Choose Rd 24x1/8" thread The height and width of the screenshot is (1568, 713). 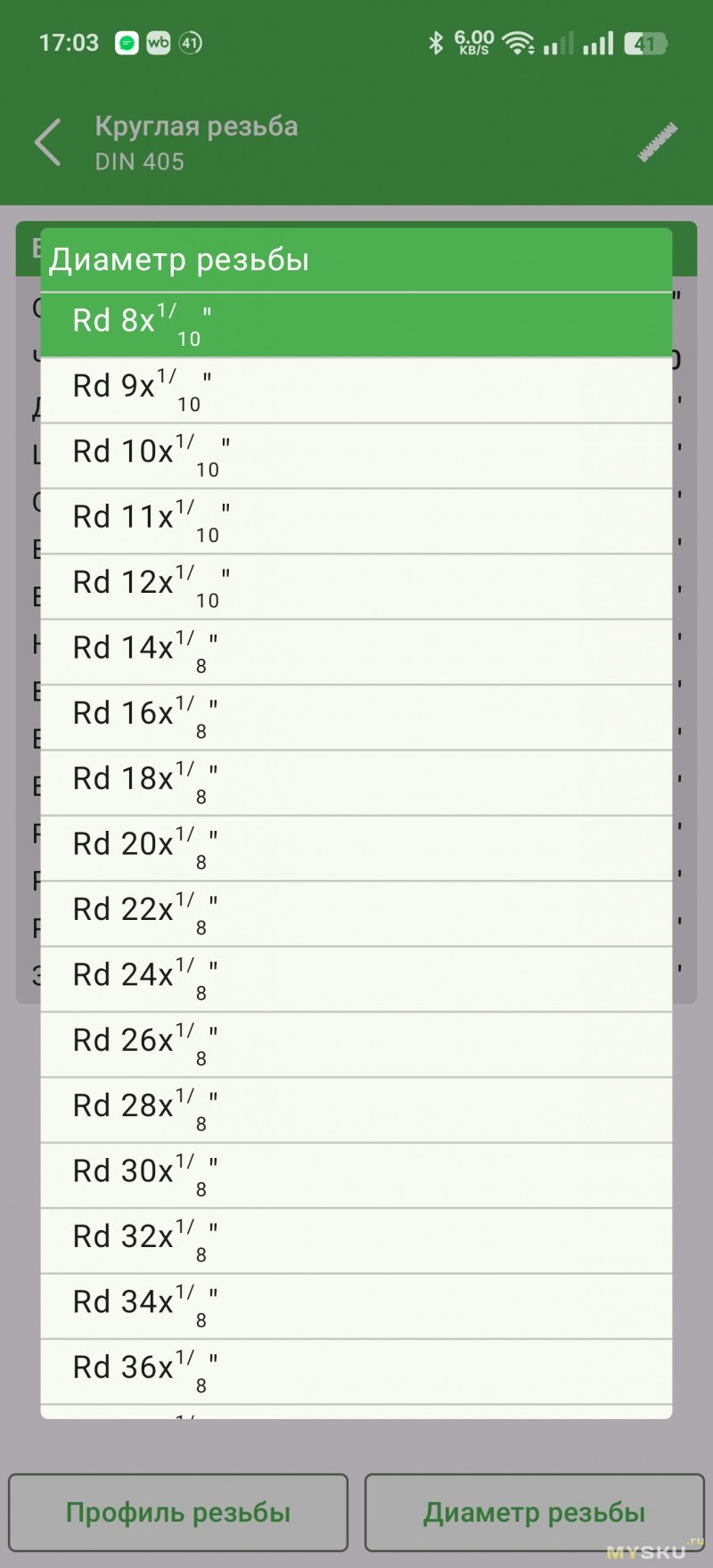tap(356, 979)
